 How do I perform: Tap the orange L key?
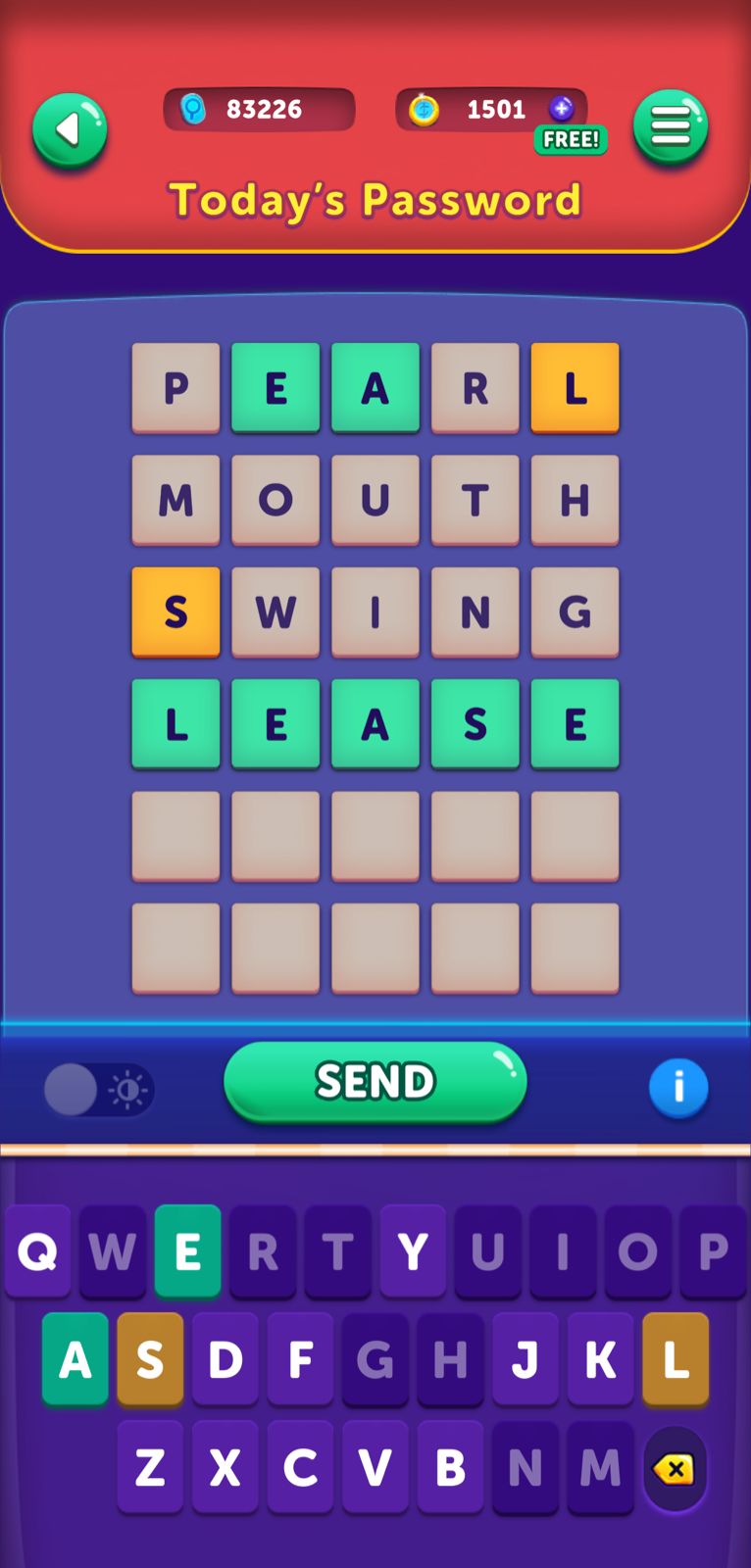point(676,1359)
